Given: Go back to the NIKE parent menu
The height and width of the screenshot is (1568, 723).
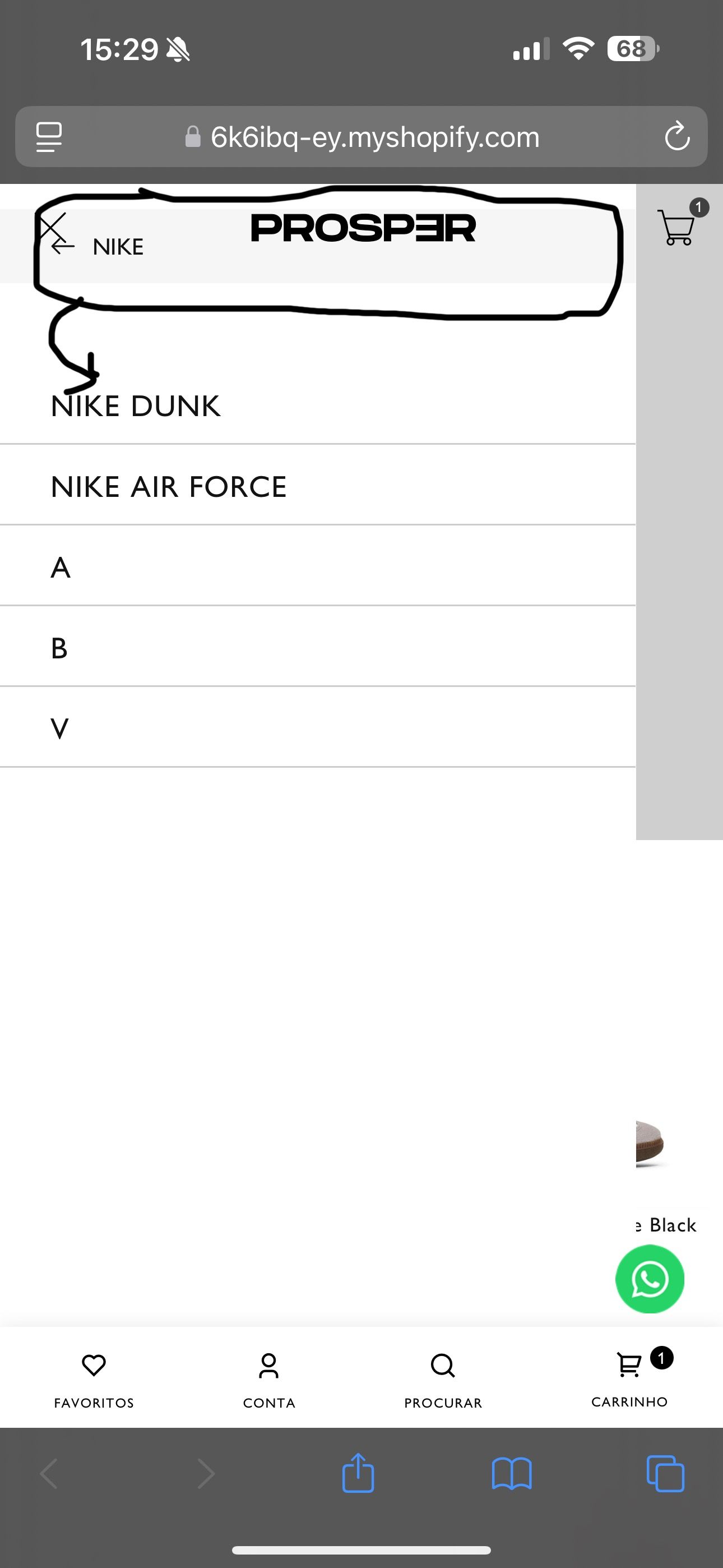Looking at the screenshot, I should (x=98, y=247).
